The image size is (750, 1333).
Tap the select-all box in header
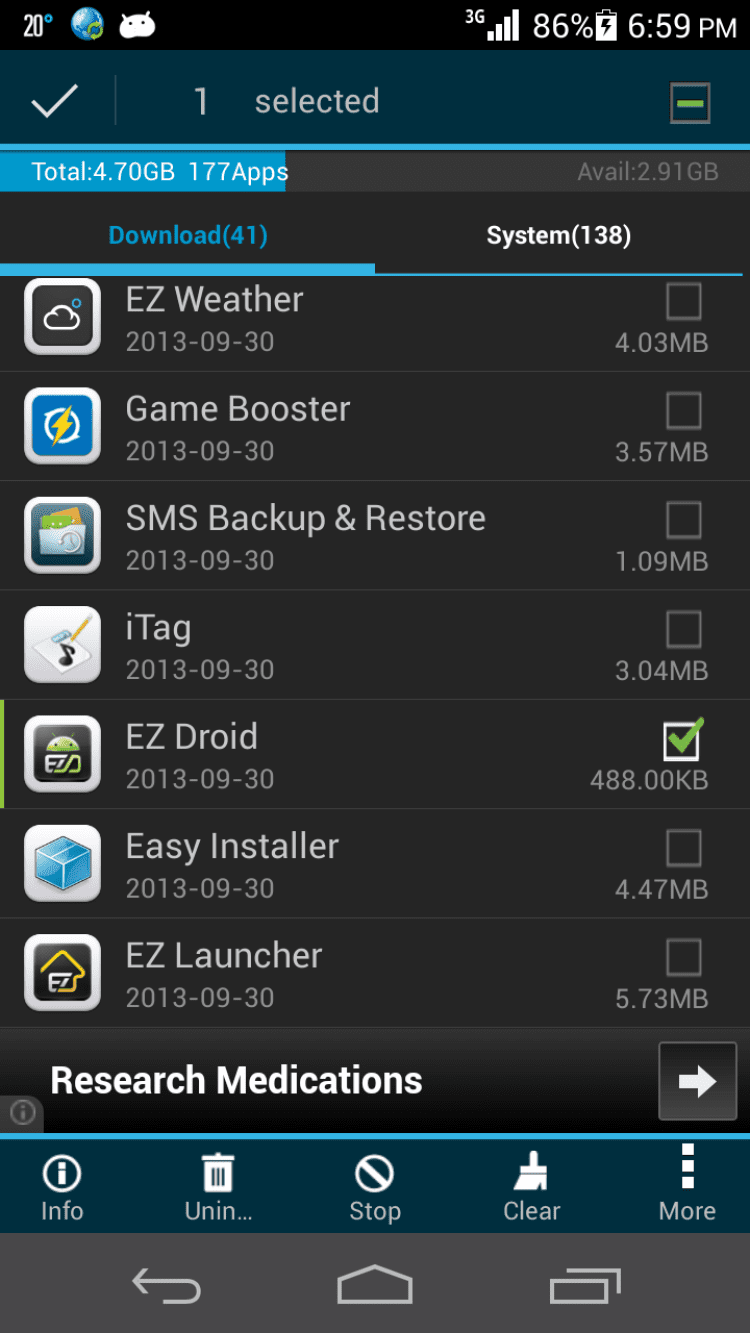coord(690,102)
